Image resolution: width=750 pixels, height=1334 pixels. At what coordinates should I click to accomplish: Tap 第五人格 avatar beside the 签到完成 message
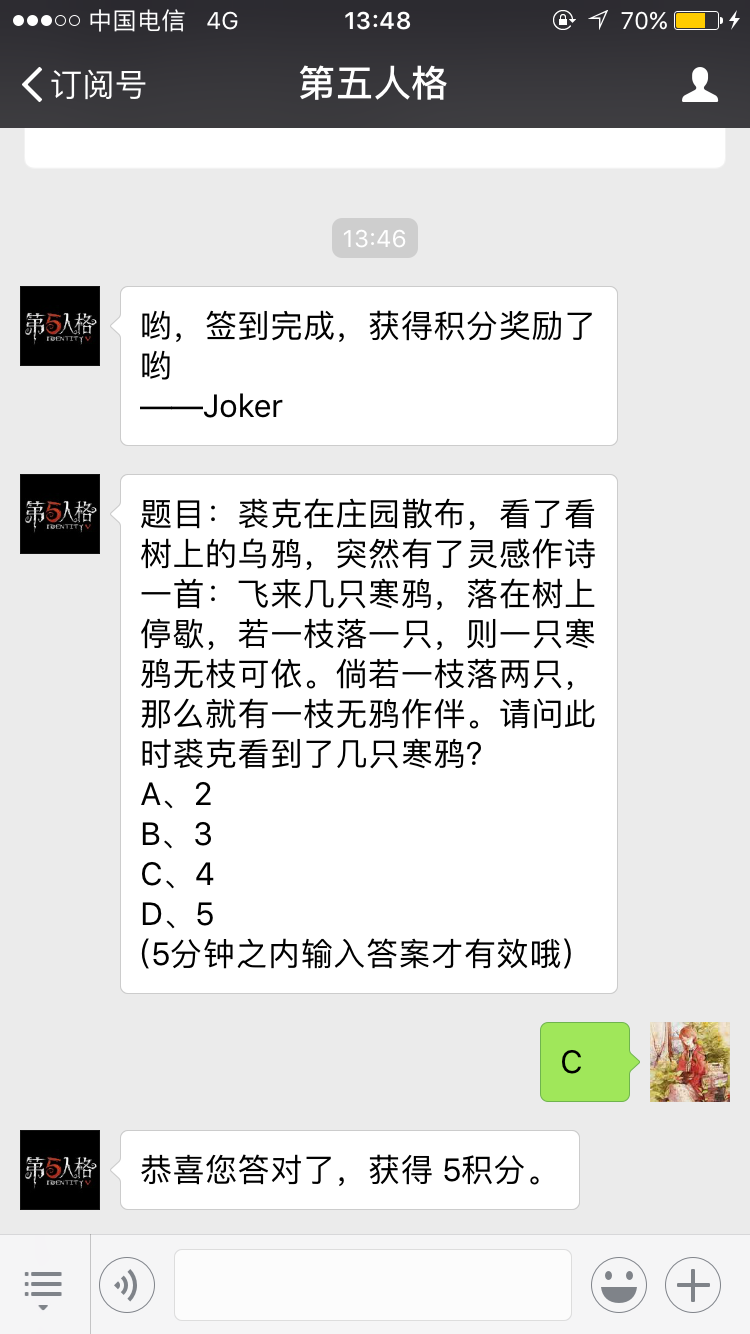click(60, 325)
